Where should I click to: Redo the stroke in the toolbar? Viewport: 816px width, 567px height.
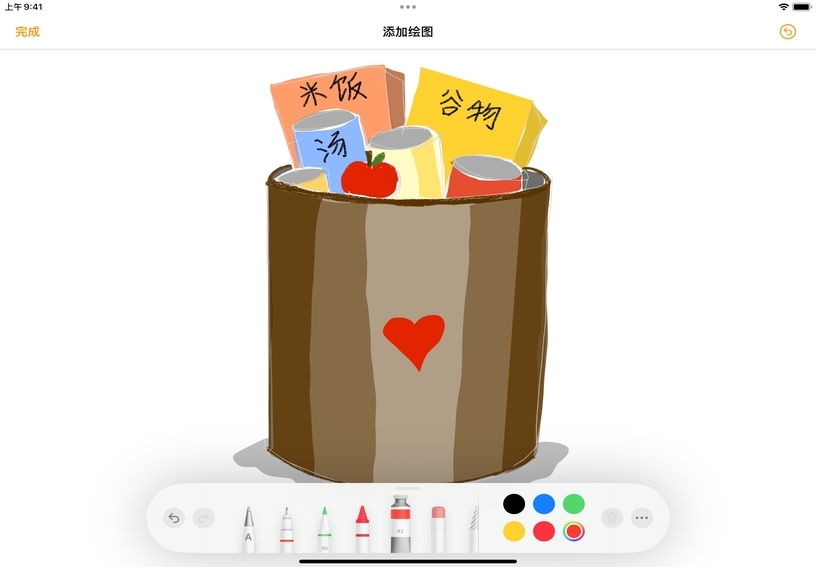tap(204, 518)
